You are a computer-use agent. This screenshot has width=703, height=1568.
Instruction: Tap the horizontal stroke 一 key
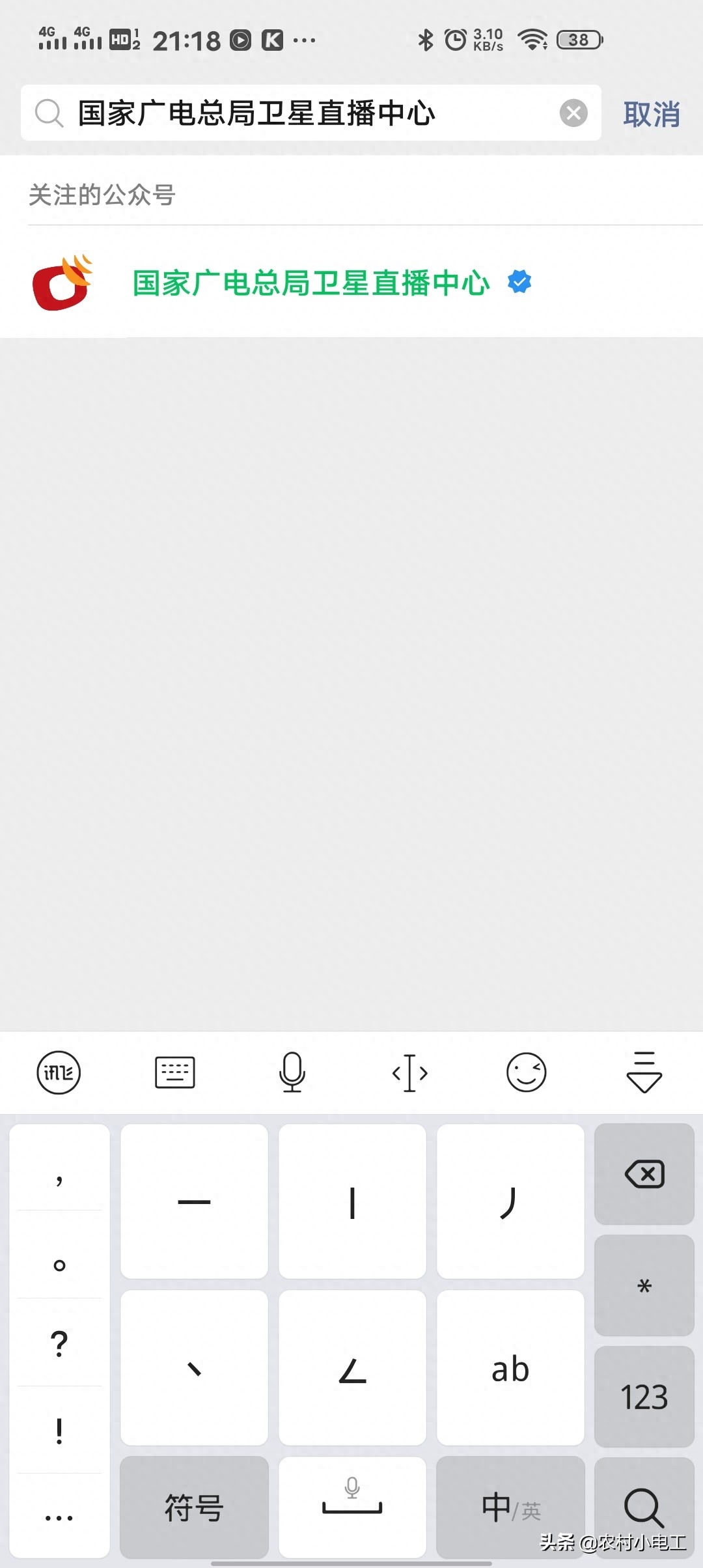(x=194, y=1201)
